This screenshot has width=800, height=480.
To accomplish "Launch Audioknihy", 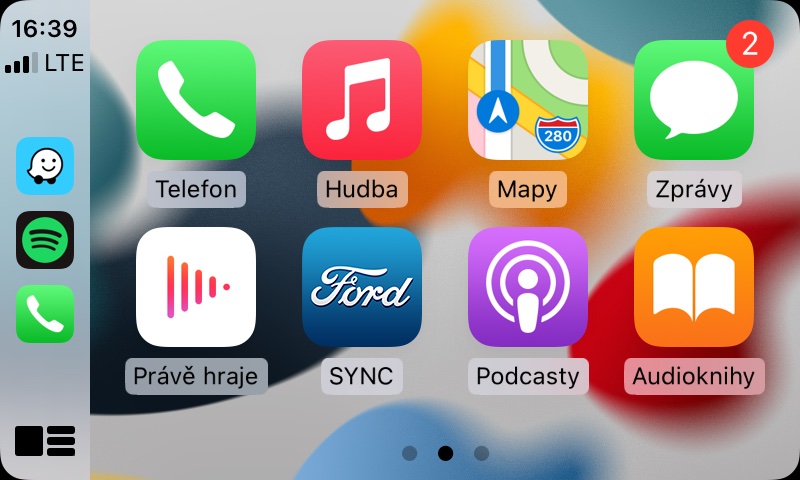I will [694, 287].
